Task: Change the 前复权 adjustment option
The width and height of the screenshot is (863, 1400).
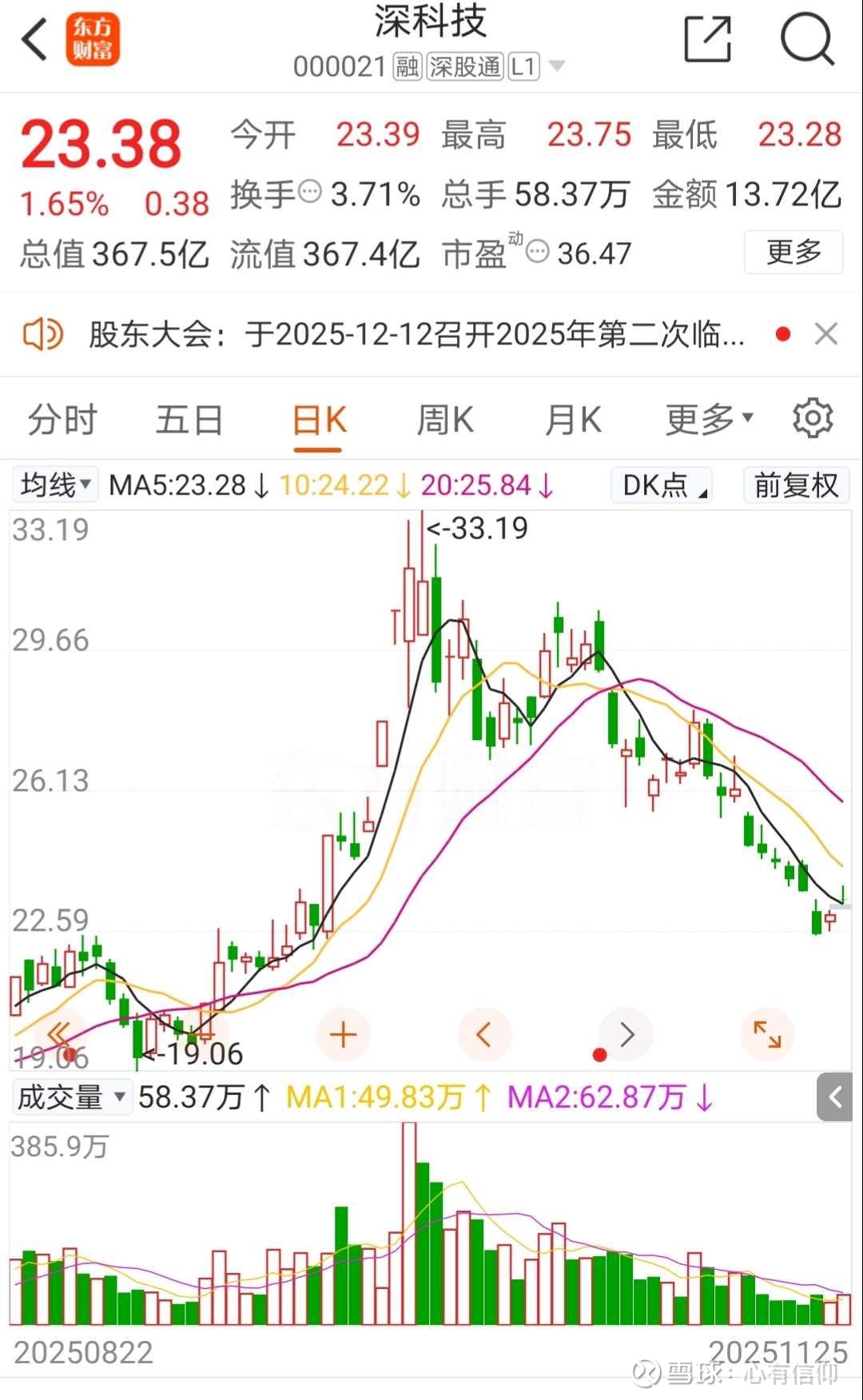Action: click(796, 485)
